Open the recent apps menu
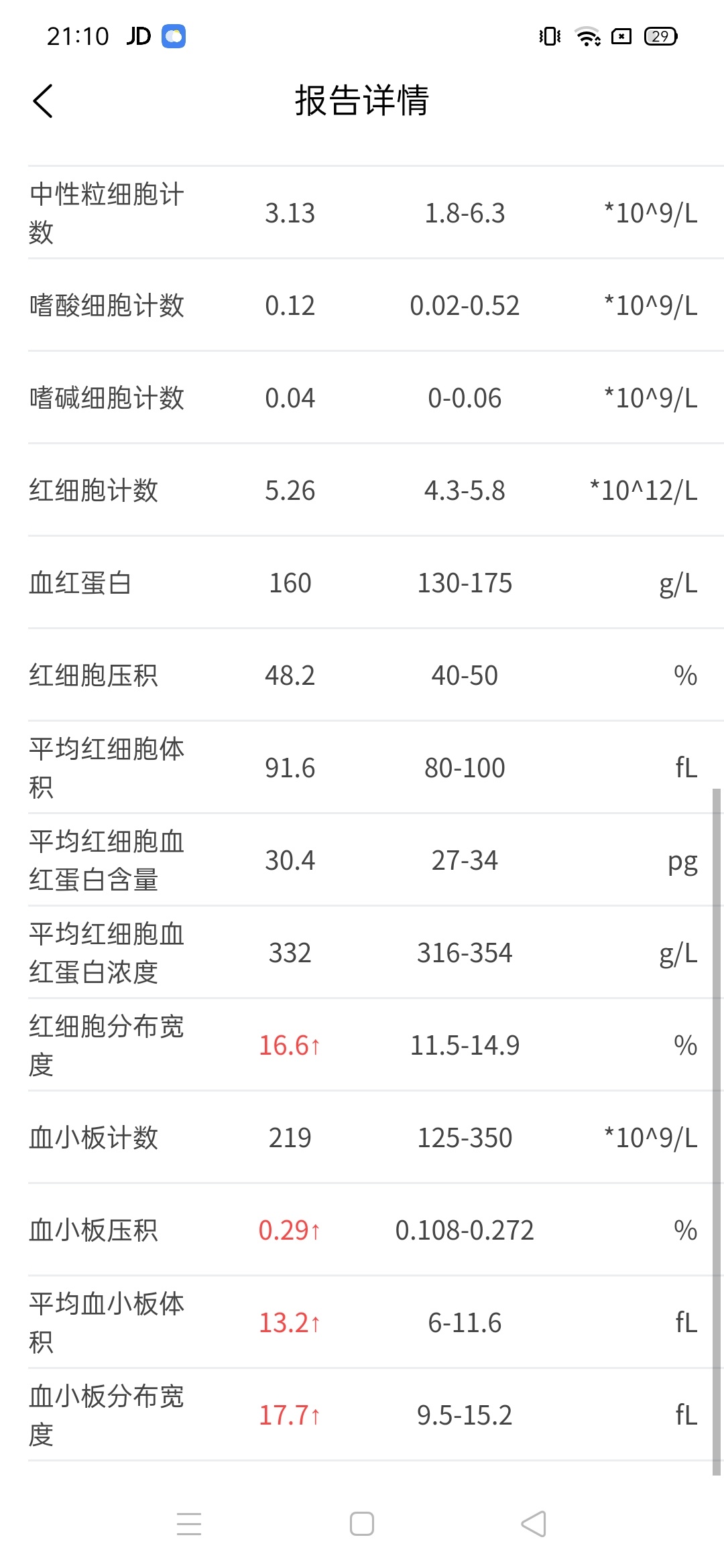Image resolution: width=724 pixels, height=1568 pixels. tap(189, 1524)
